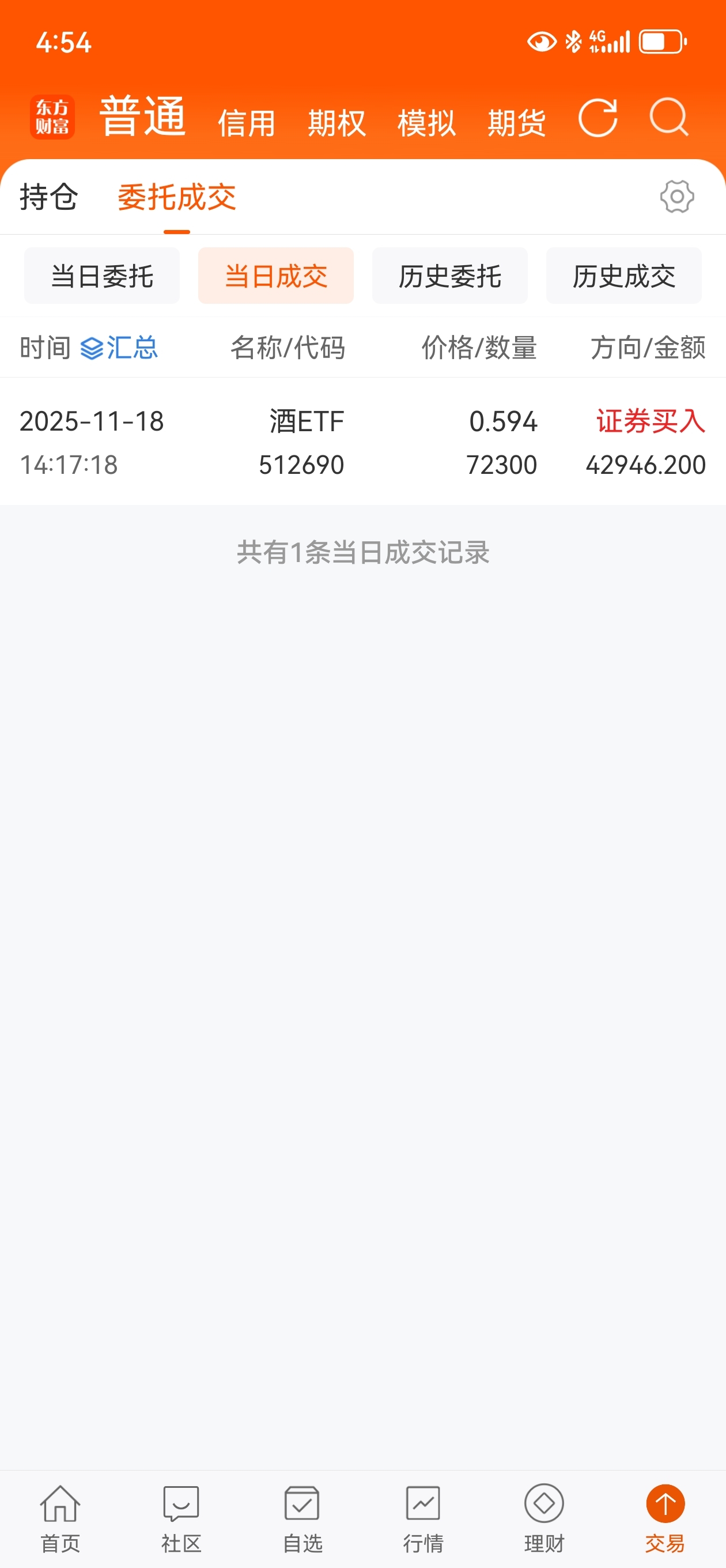View 历史委托 records

click(x=450, y=276)
